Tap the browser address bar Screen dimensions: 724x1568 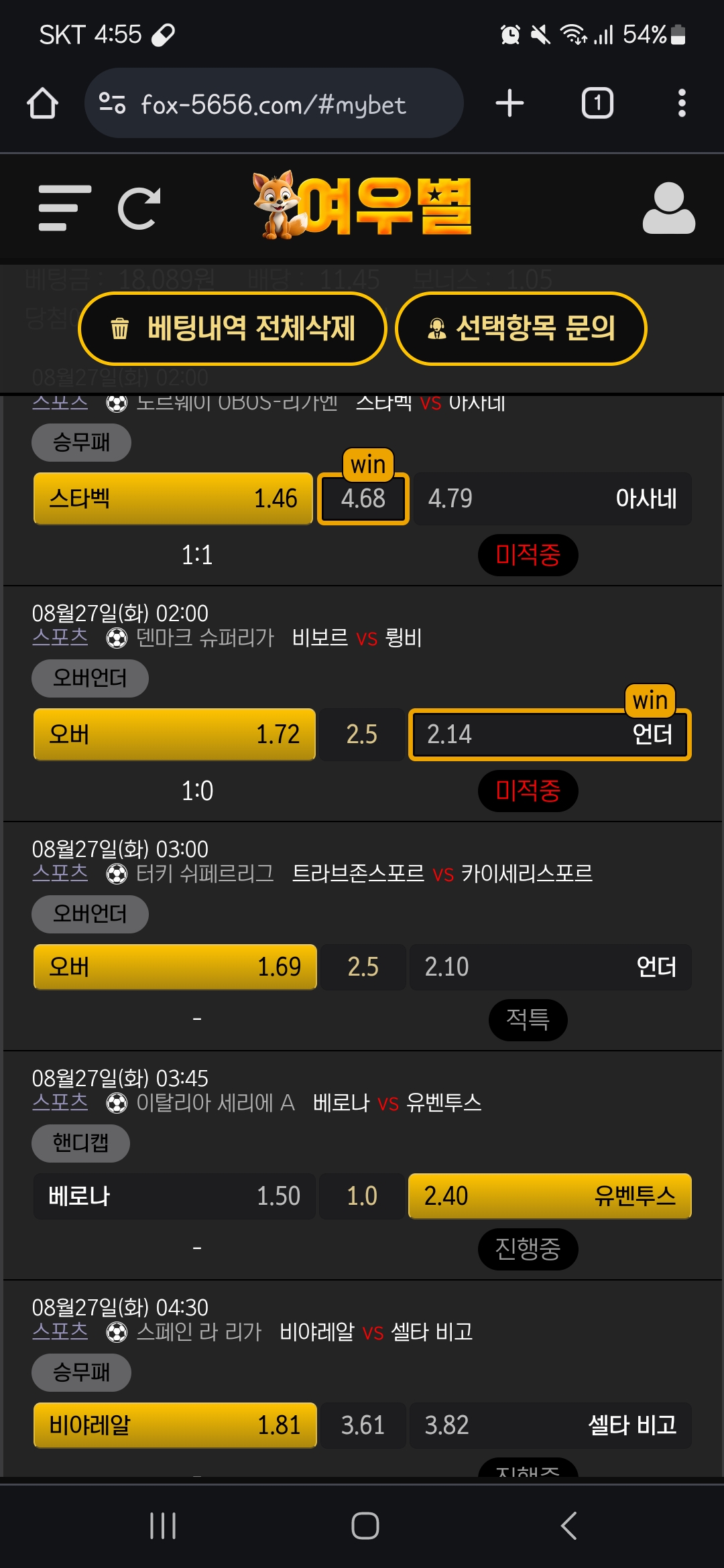coord(274,104)
